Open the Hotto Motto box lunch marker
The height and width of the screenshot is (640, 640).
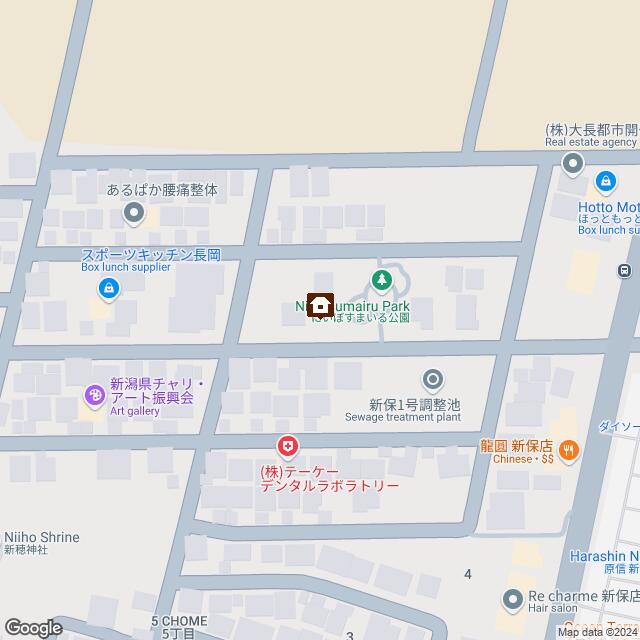pyautogui.click(x=605, y=182)
